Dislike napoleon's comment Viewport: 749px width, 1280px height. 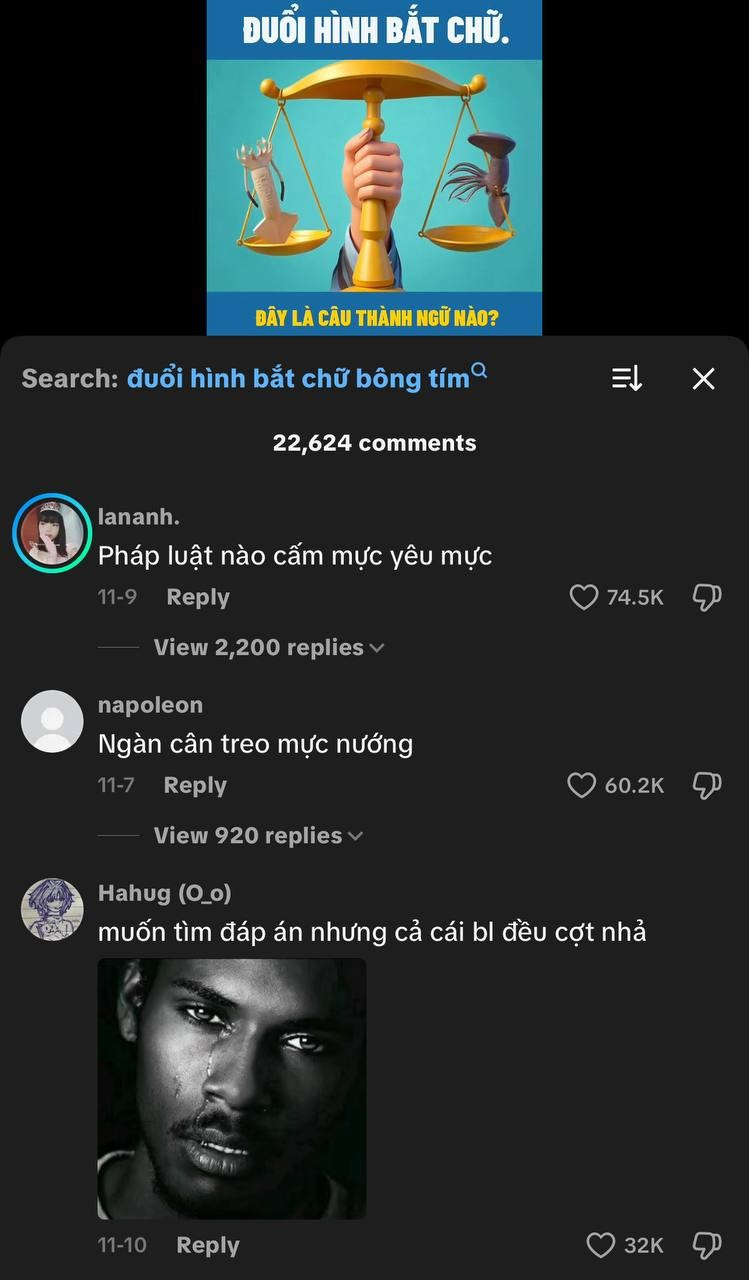[707, 785]
